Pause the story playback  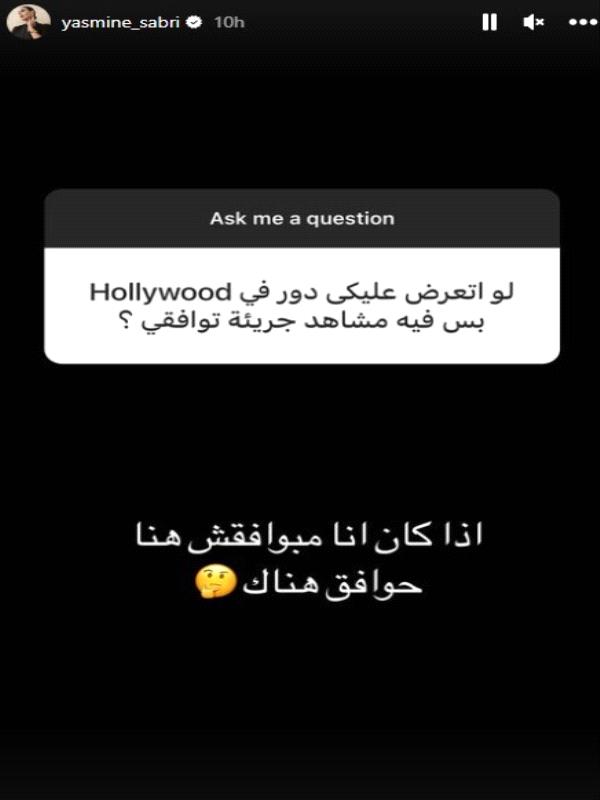[489, 22]
